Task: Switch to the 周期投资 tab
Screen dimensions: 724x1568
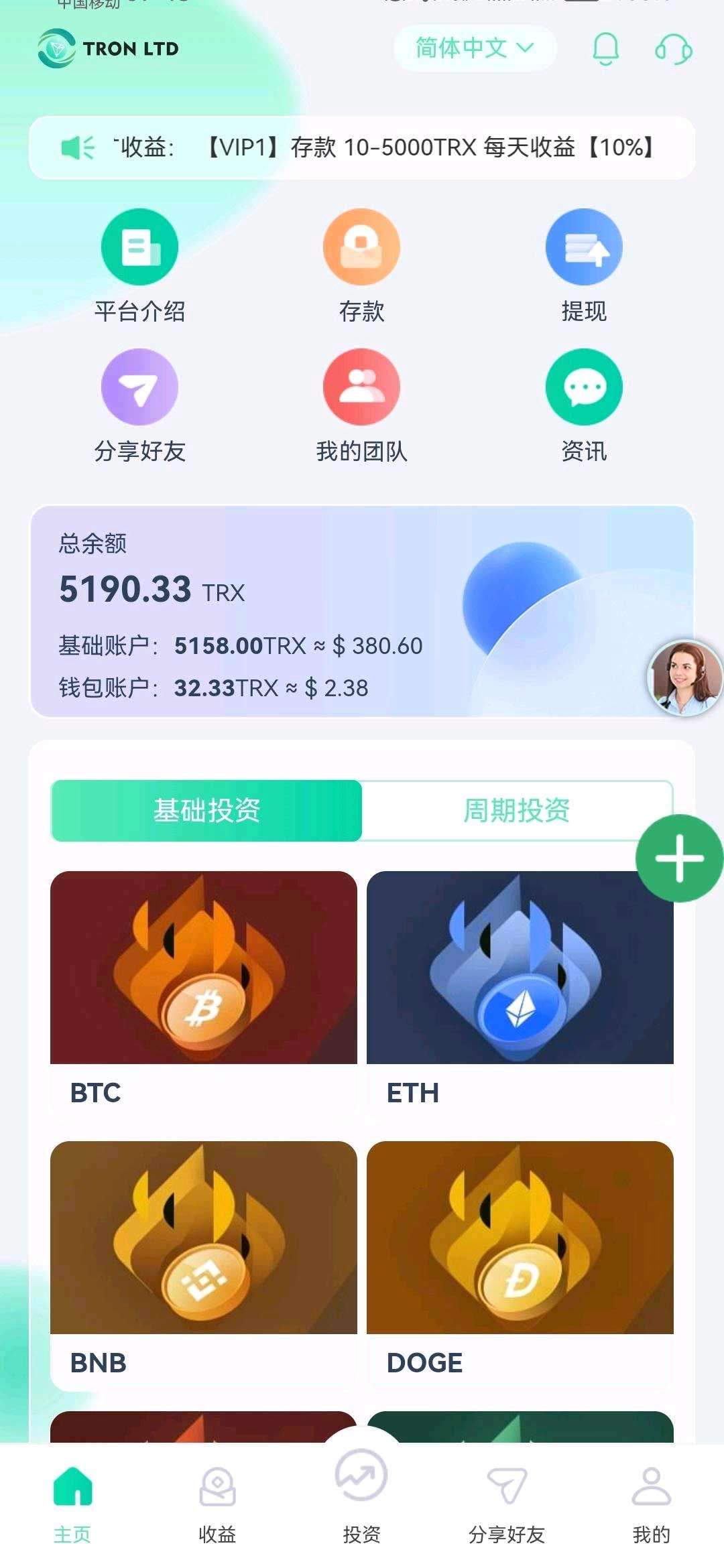Action: [516, 810]
